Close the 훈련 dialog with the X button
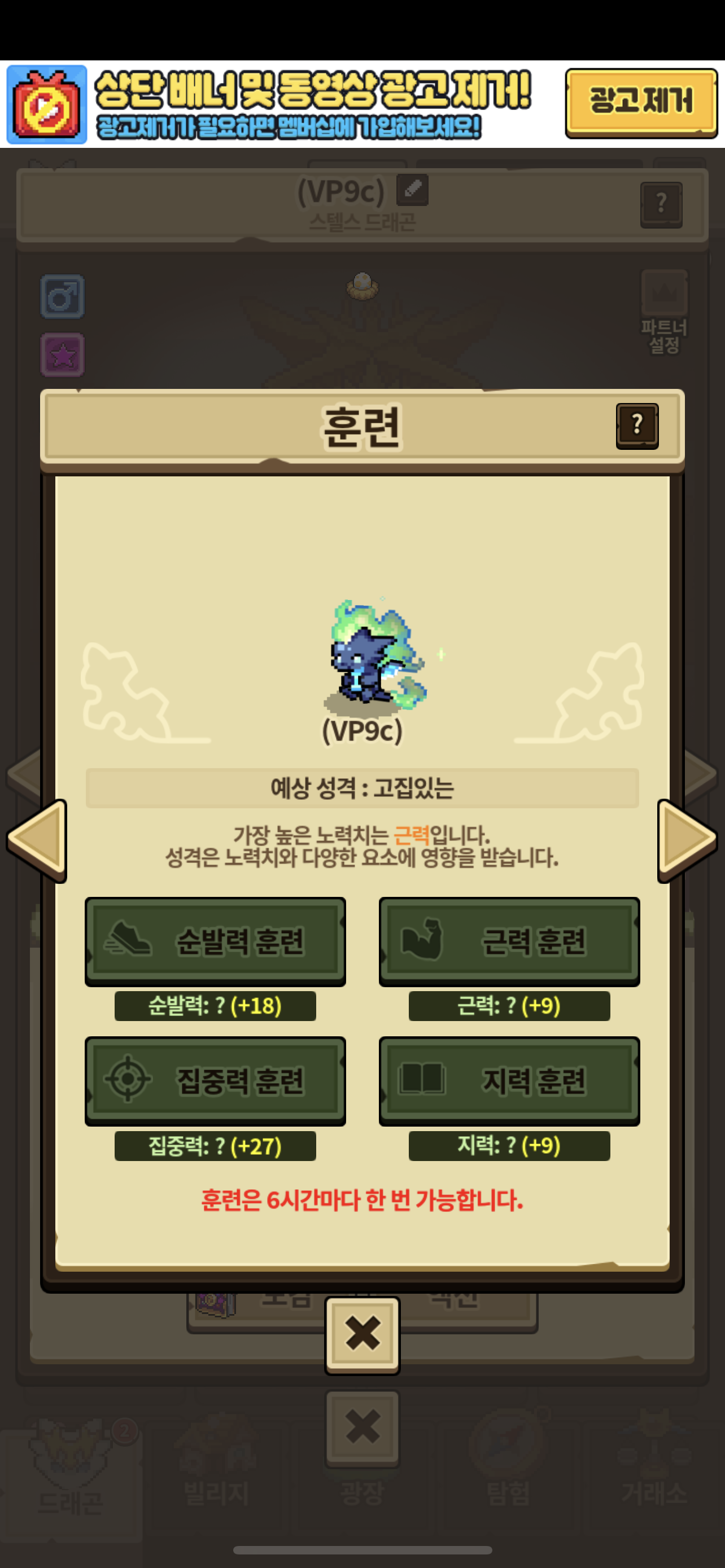 coord(362,1335)
